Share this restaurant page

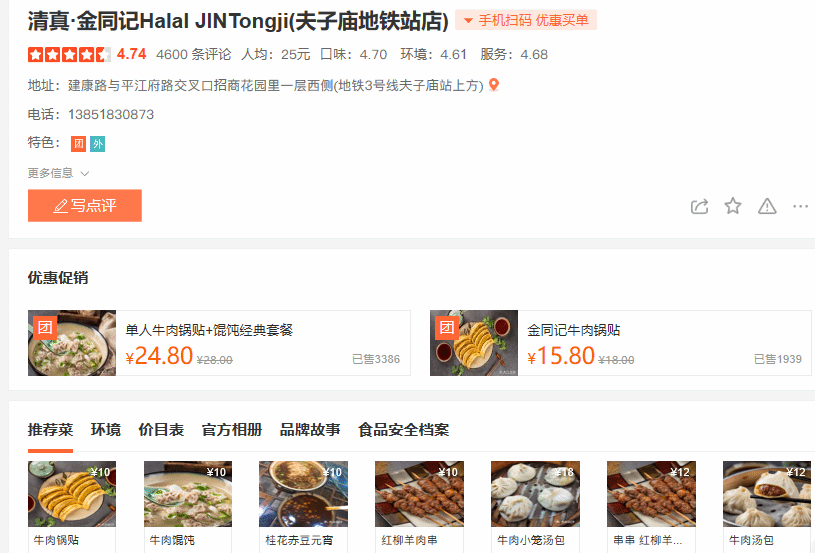[700, 206]
